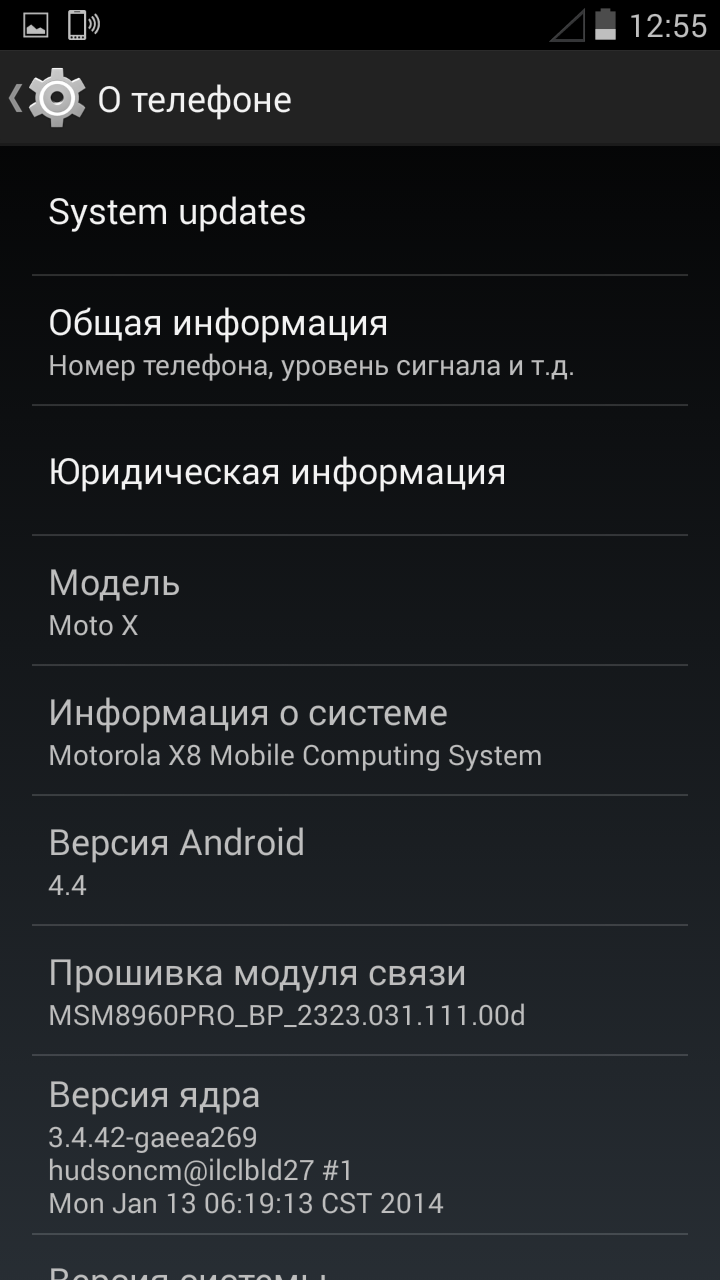This screenshot has width=720, height=1280.
Task: Open Общая информация row
Action: click(x=360, y=341)
